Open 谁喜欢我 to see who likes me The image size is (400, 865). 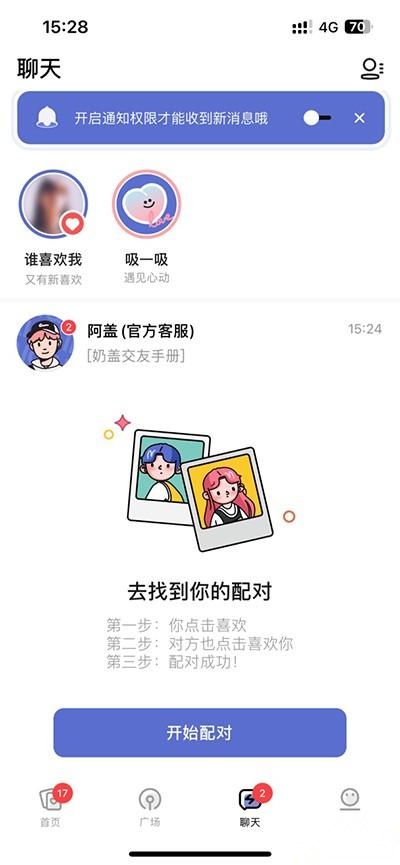click(x=54, y=227)
